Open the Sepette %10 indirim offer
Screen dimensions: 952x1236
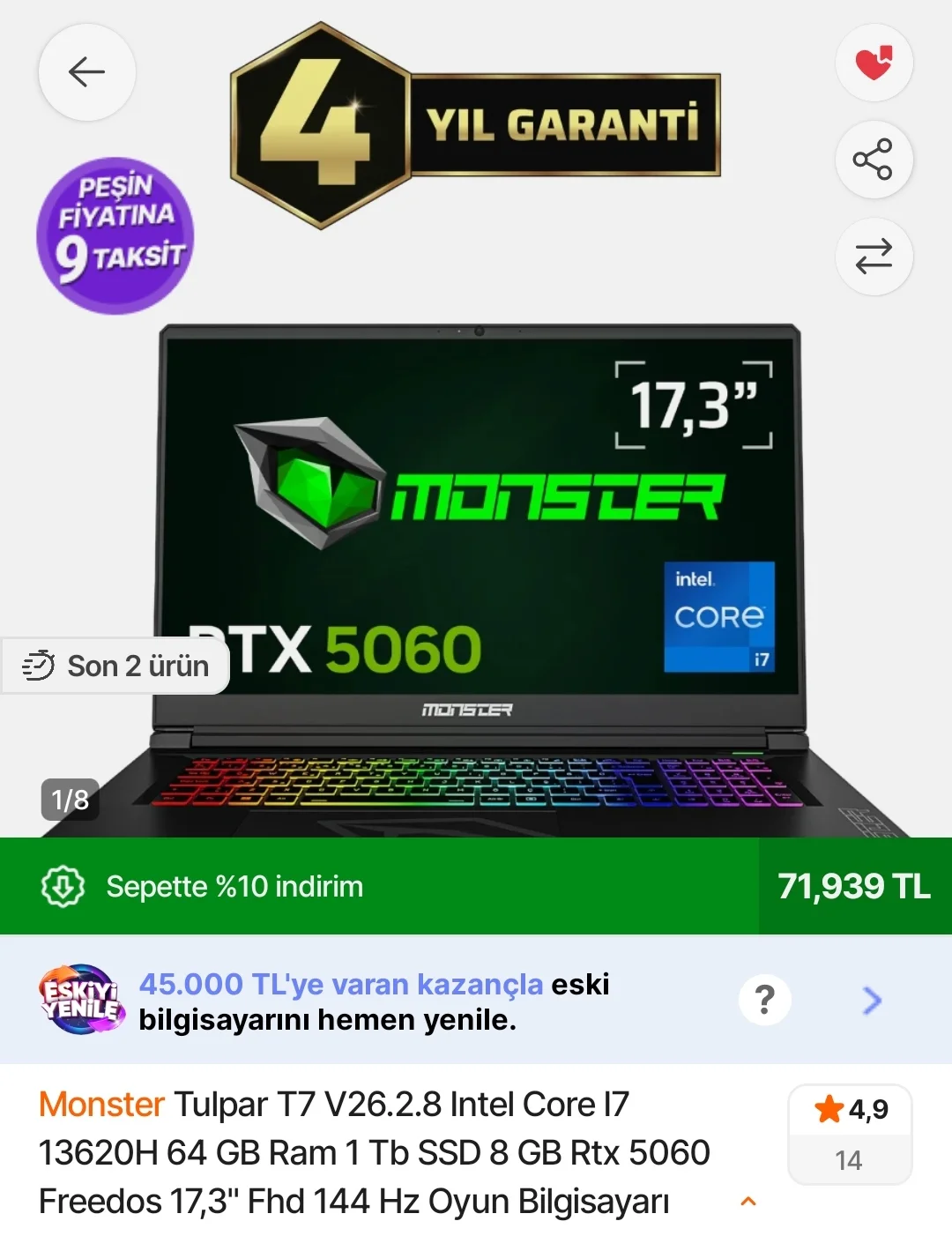(234, 886)
